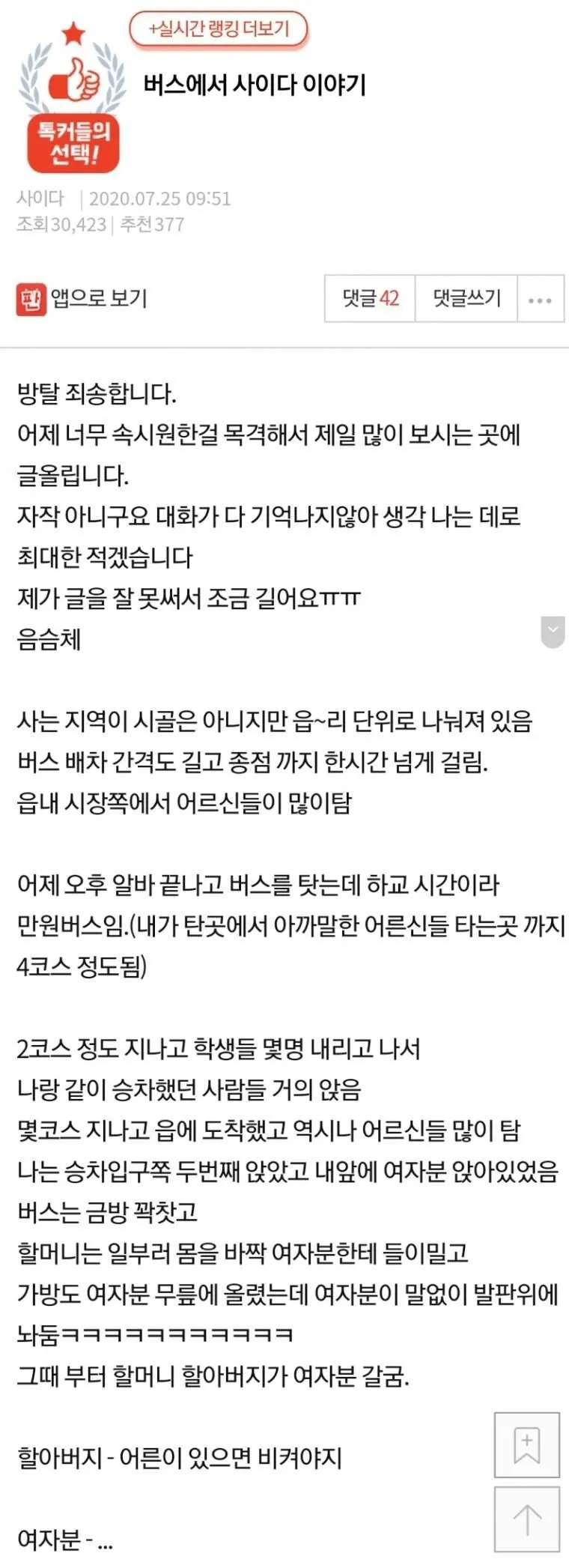Open 실시간 랭킹 더보기 button
The width and height of the screenshot is (569, 1568).
click(219, 29)
